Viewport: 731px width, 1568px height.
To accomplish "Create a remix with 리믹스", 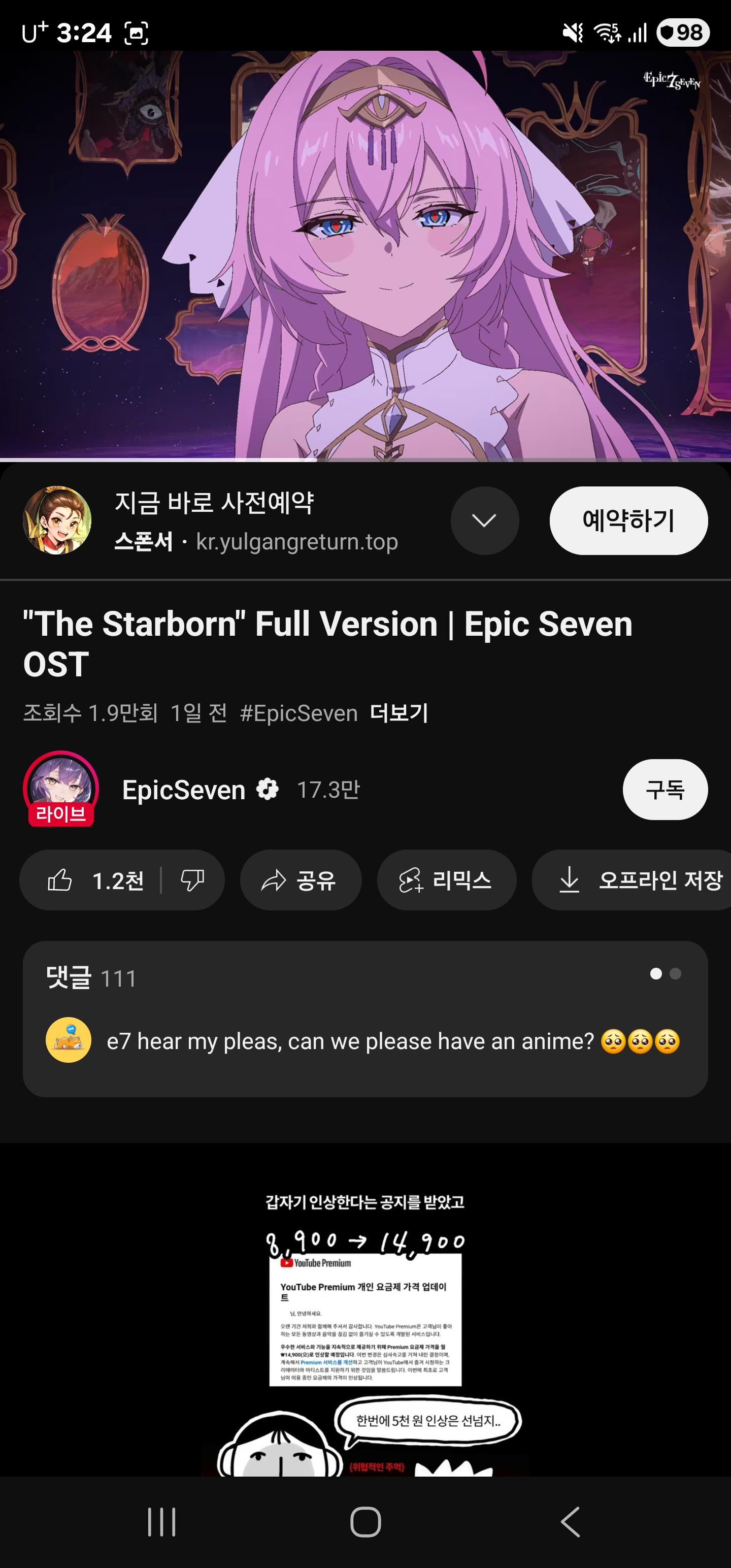I will (x=447, y=880).
